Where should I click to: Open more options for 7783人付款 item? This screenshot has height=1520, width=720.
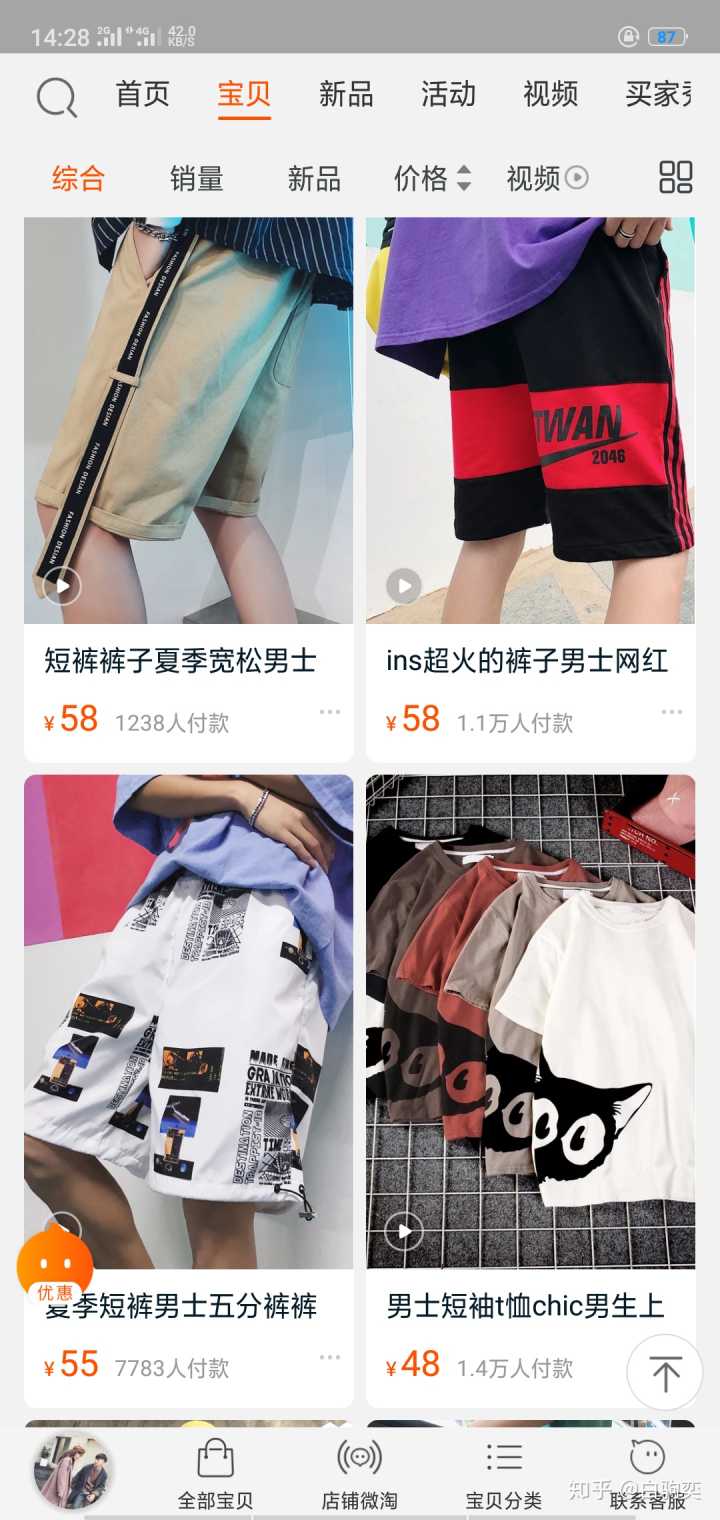tap(330, 1357)
